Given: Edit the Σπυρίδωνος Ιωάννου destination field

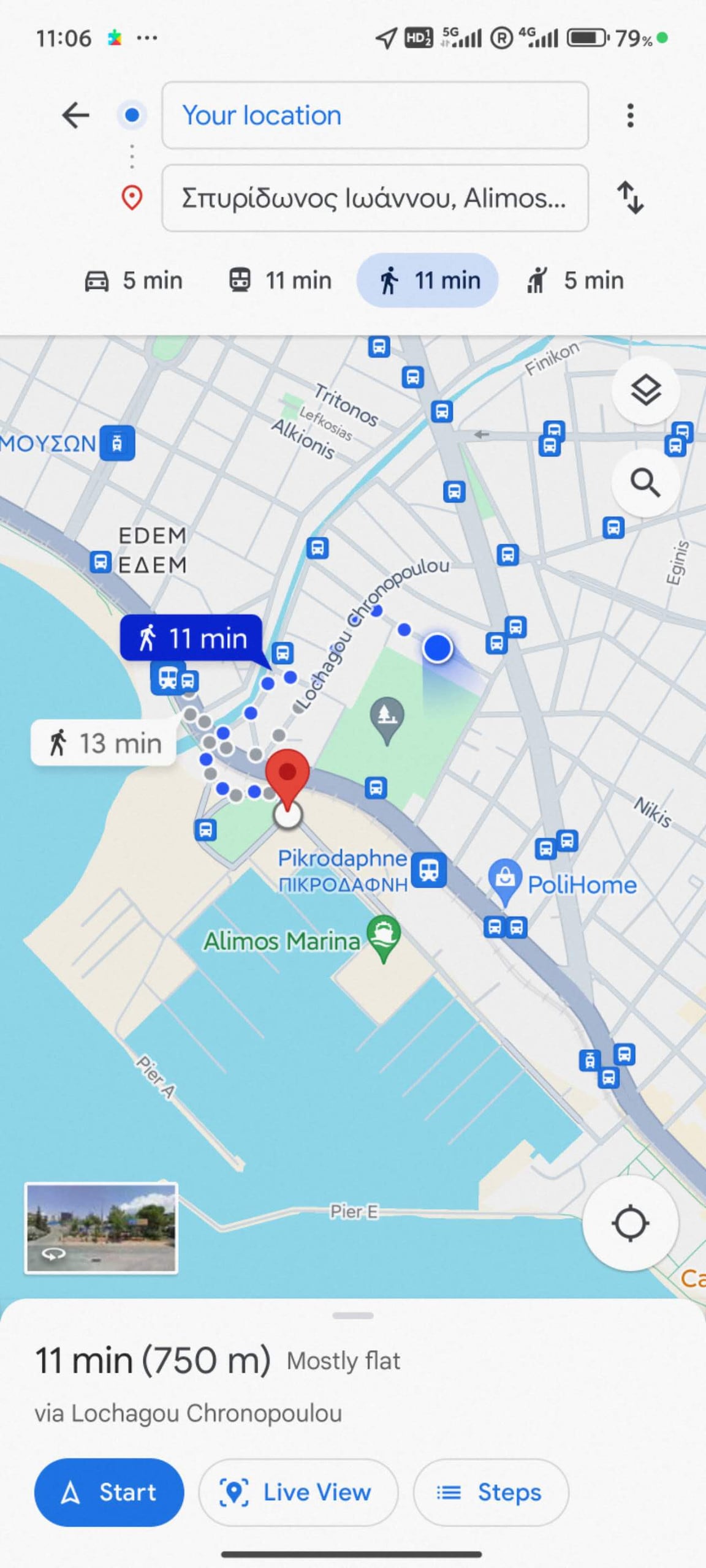Looking at the screenshot, I should [x=374, y=198].
